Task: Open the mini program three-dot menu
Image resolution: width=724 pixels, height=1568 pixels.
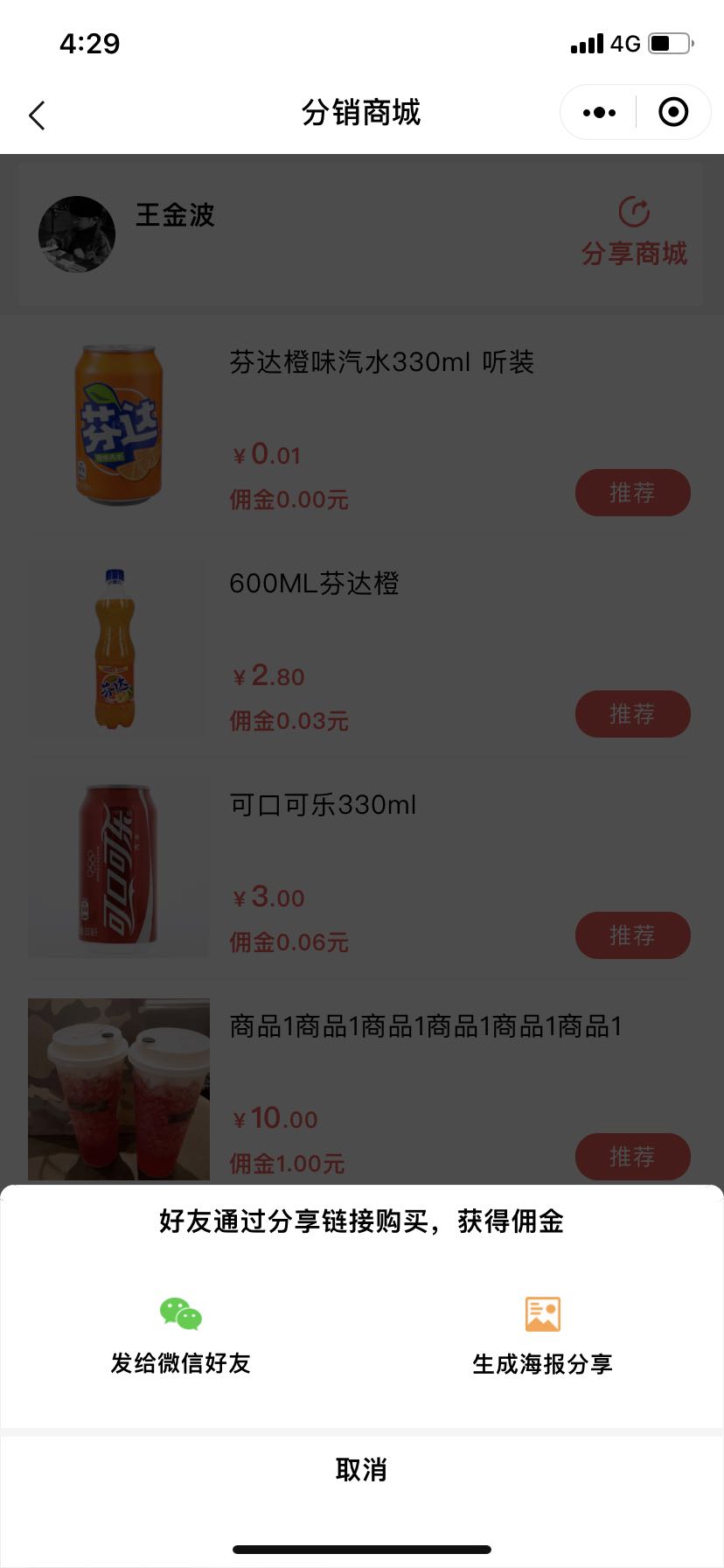Action: 599,113
